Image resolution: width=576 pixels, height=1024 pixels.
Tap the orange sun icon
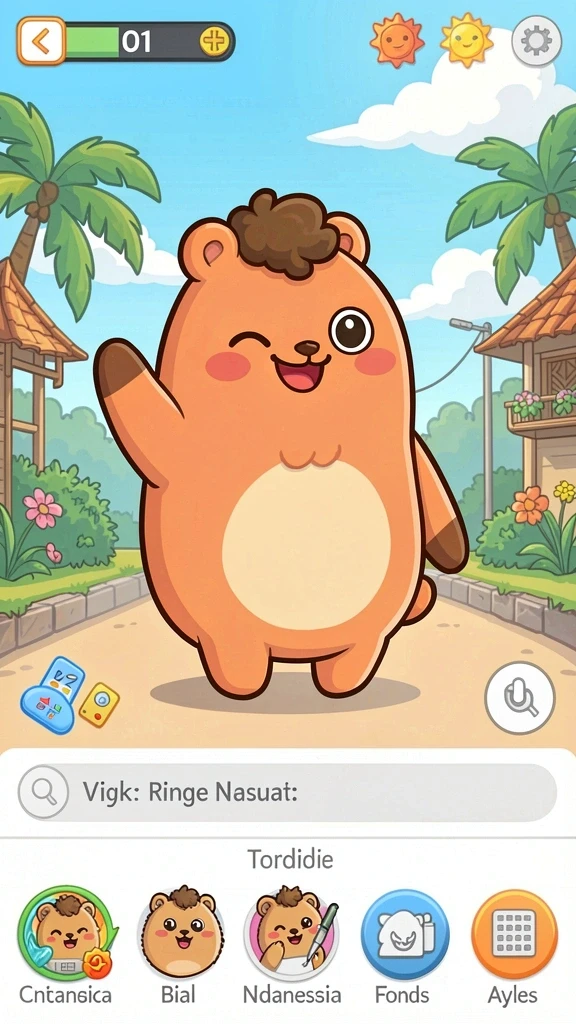tap(396, 40)
